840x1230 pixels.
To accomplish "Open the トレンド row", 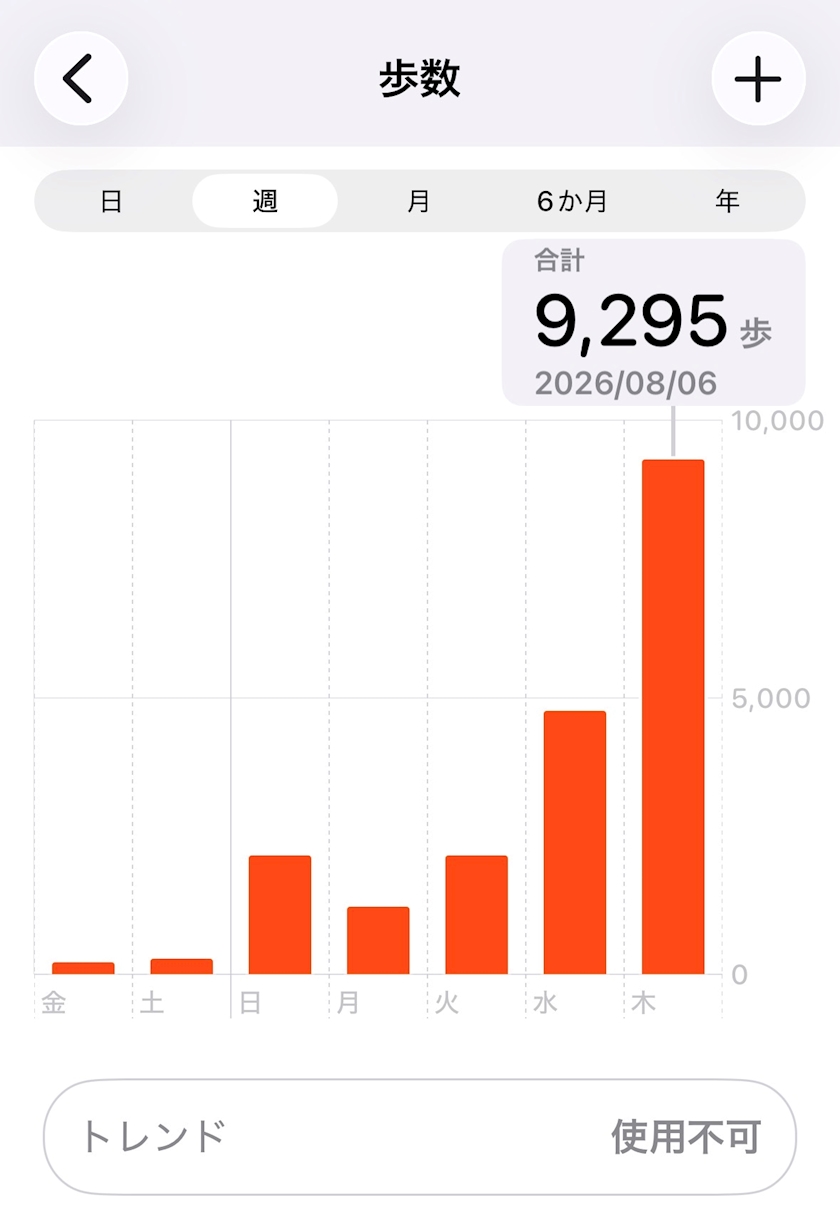I will (x=420, y=1137).
